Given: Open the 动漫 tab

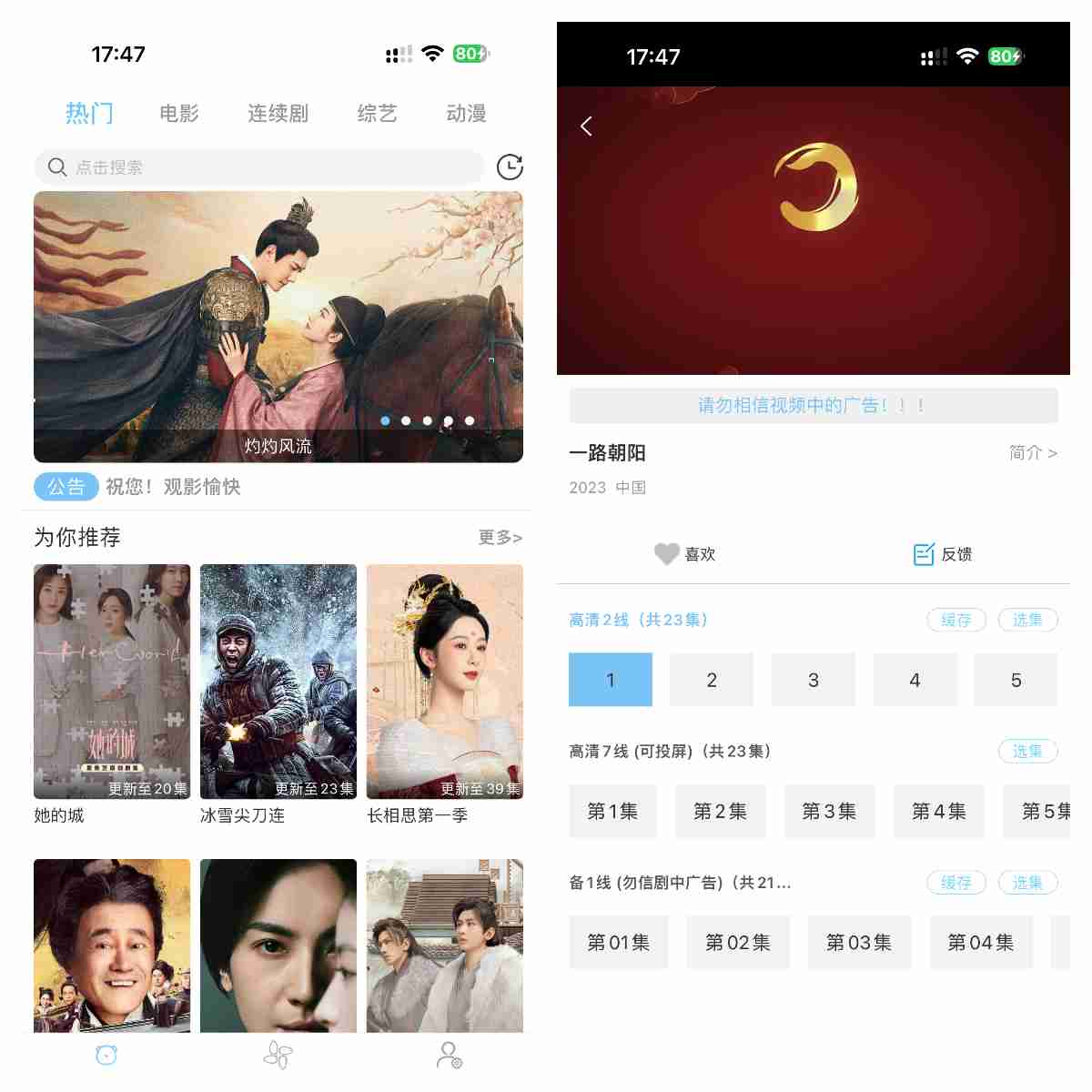Looking at the screenshot, I should click(466, 114).
